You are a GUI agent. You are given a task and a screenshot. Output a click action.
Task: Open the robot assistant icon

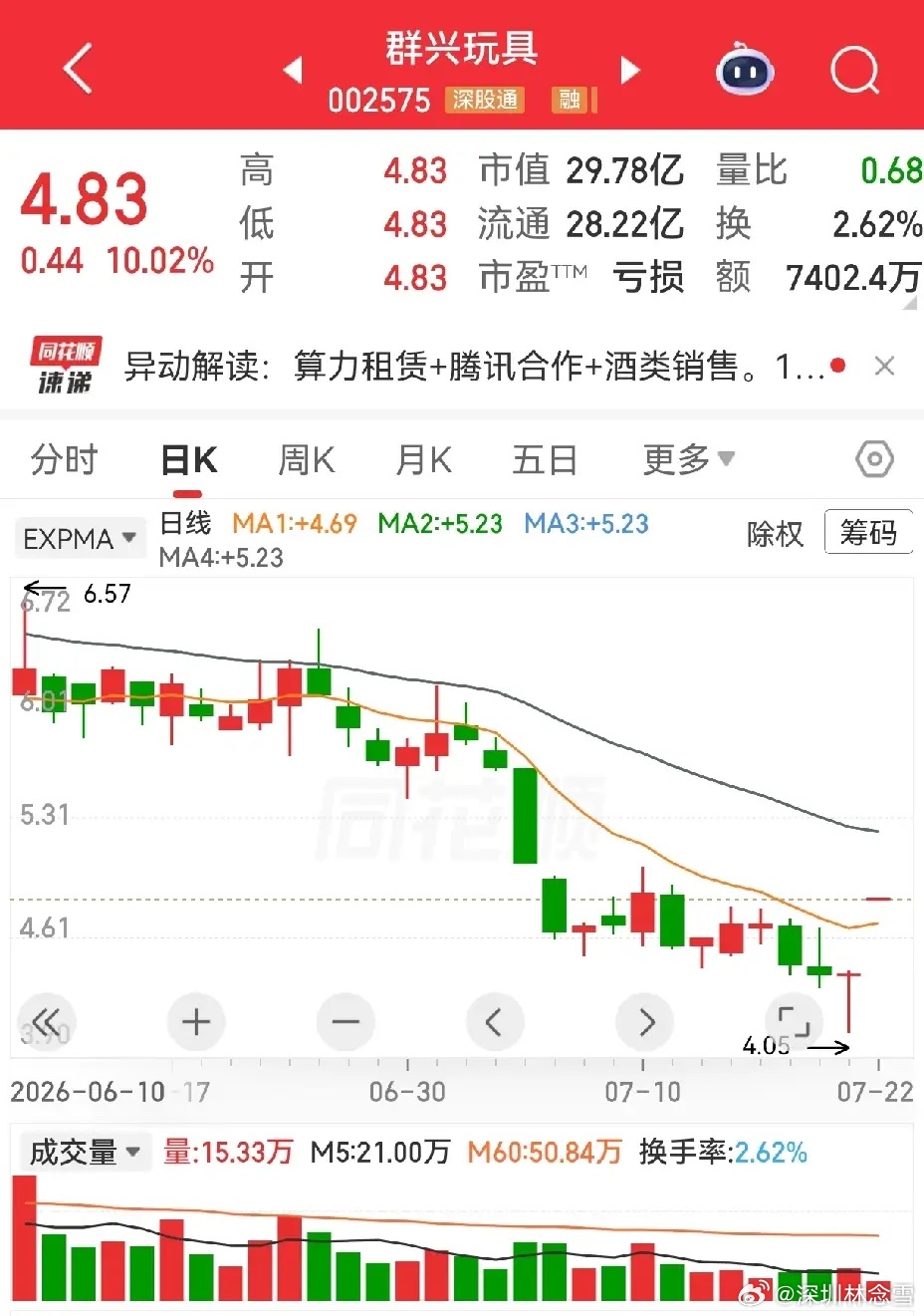tap(745, 69)
